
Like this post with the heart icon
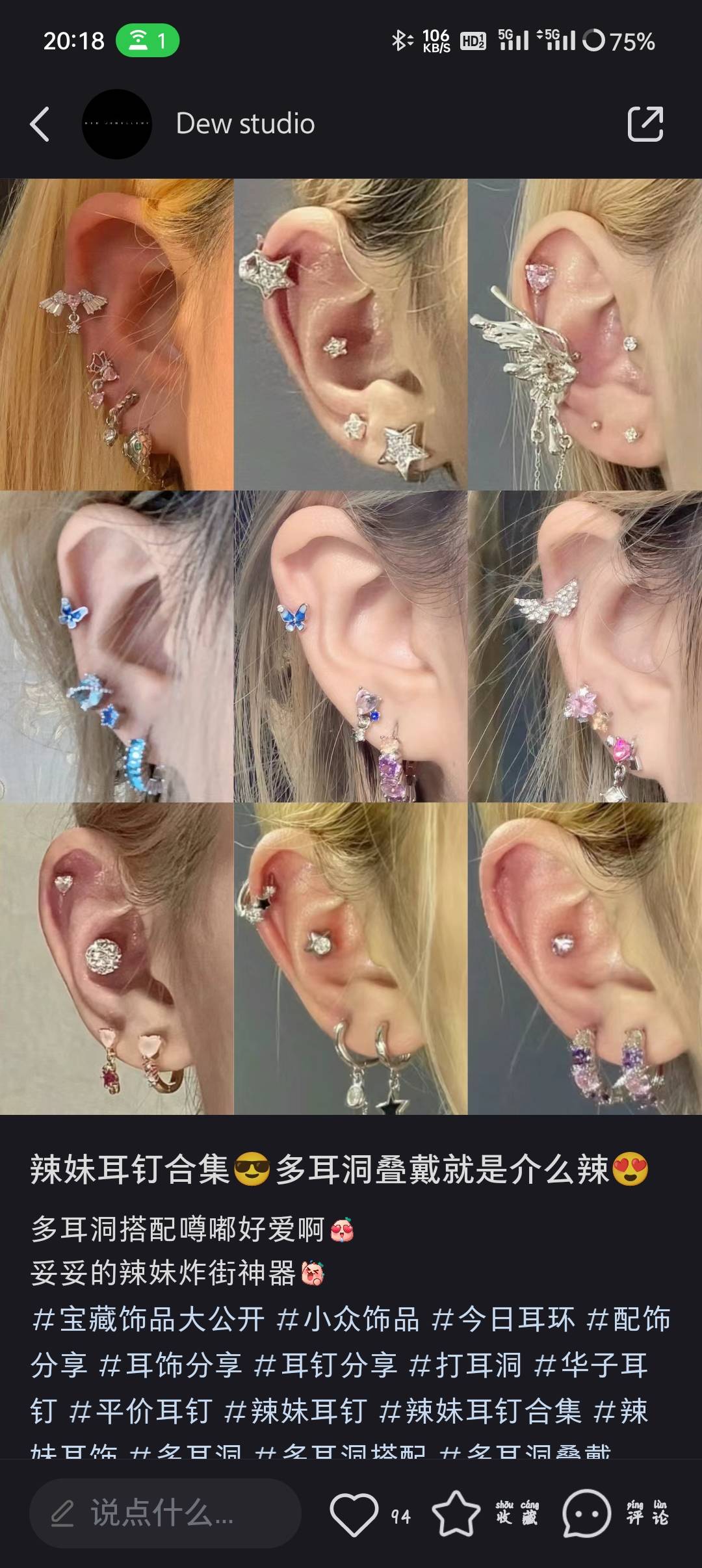point(354,1514)
